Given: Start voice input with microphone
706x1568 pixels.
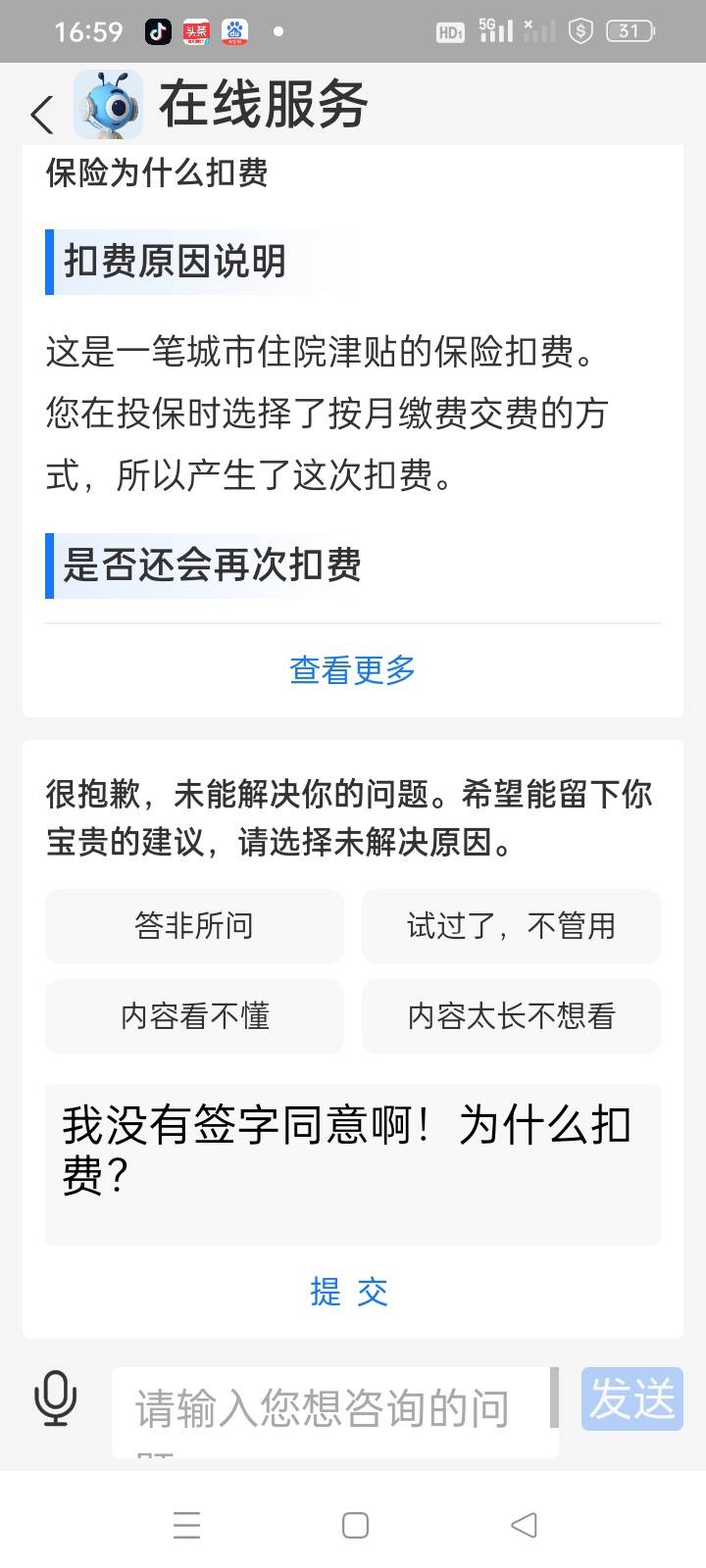Looking at the screenshot, I should [x=56, y=1398].
